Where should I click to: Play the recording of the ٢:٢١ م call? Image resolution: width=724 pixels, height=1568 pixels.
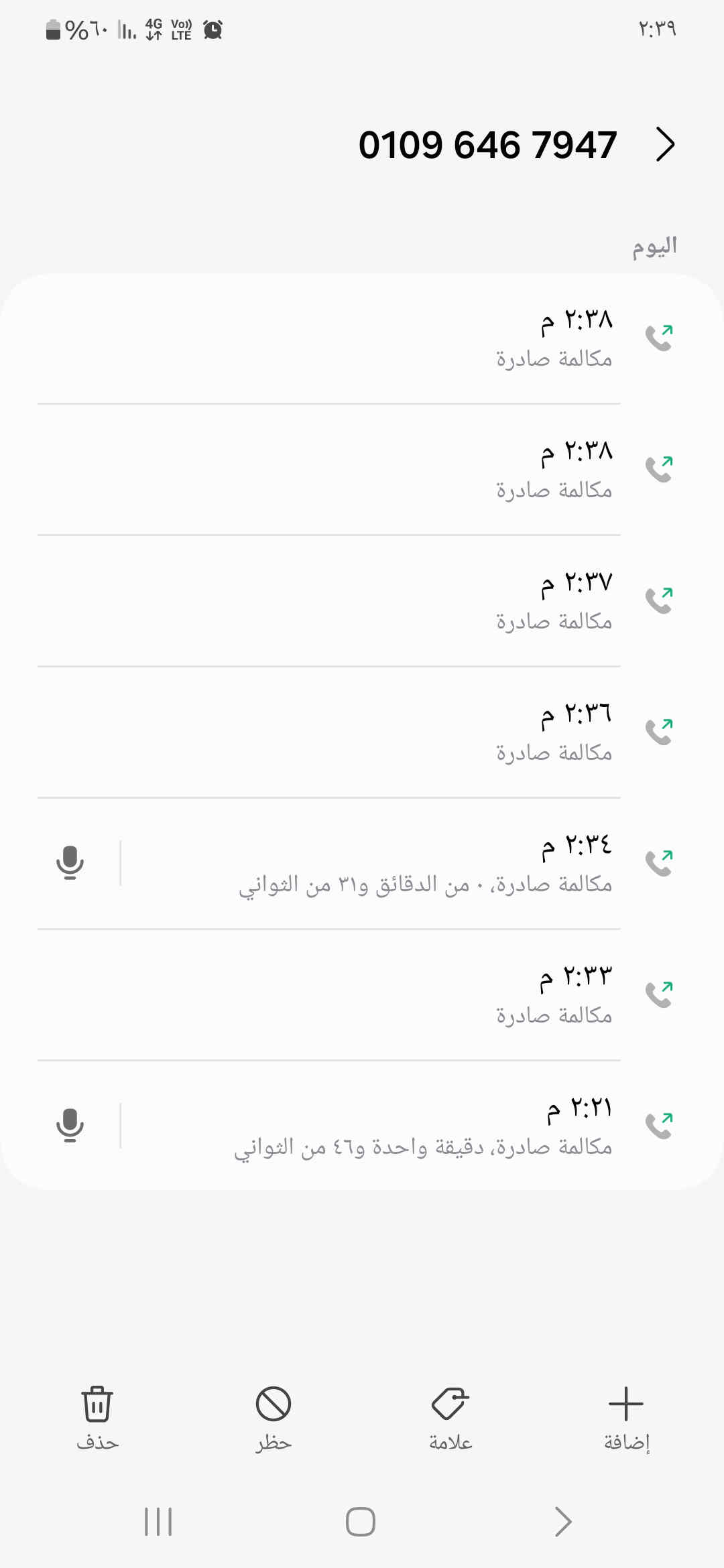click(x=70, y=1125)
